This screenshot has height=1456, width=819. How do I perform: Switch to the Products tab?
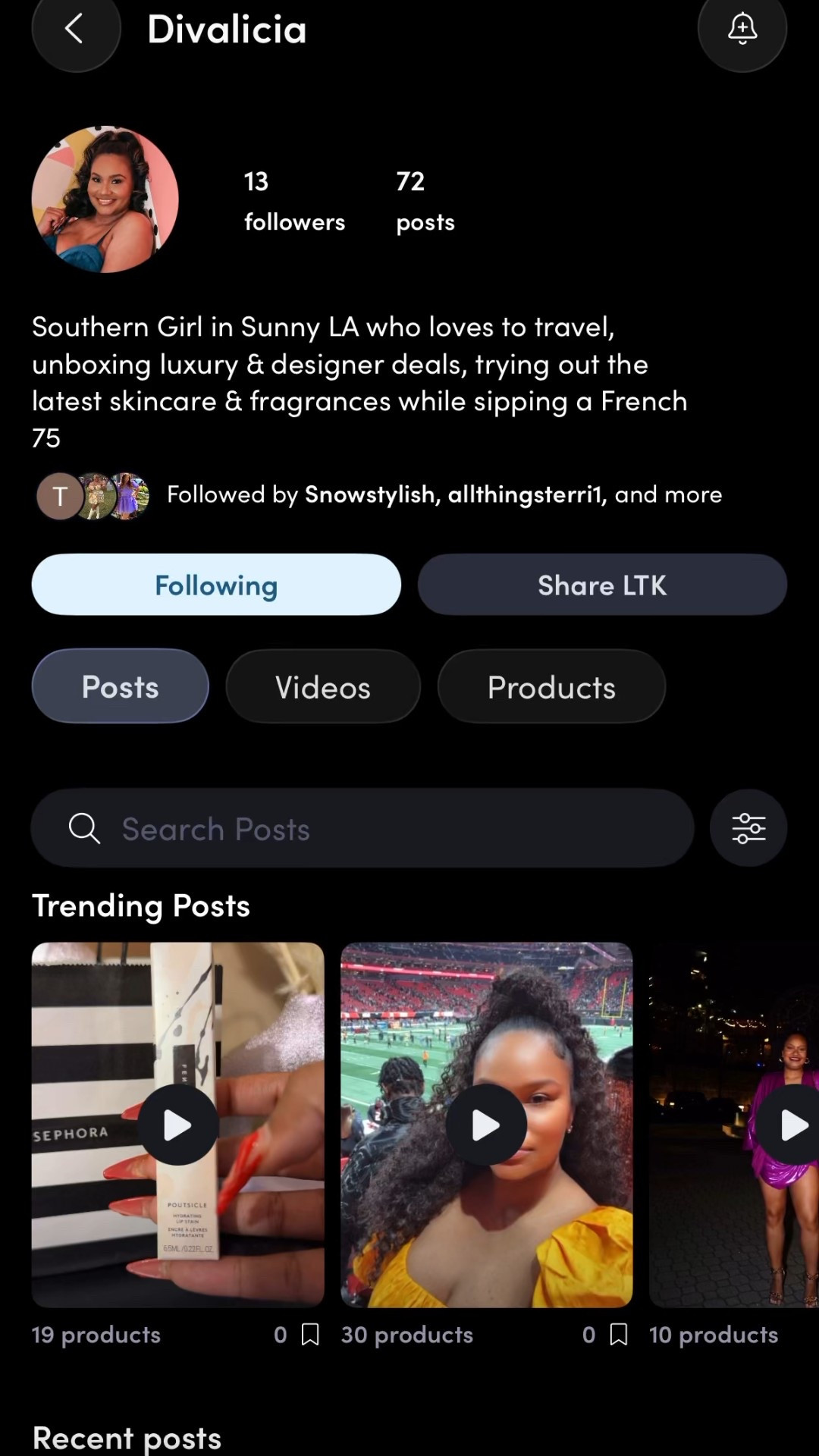(x=551, y=686)
